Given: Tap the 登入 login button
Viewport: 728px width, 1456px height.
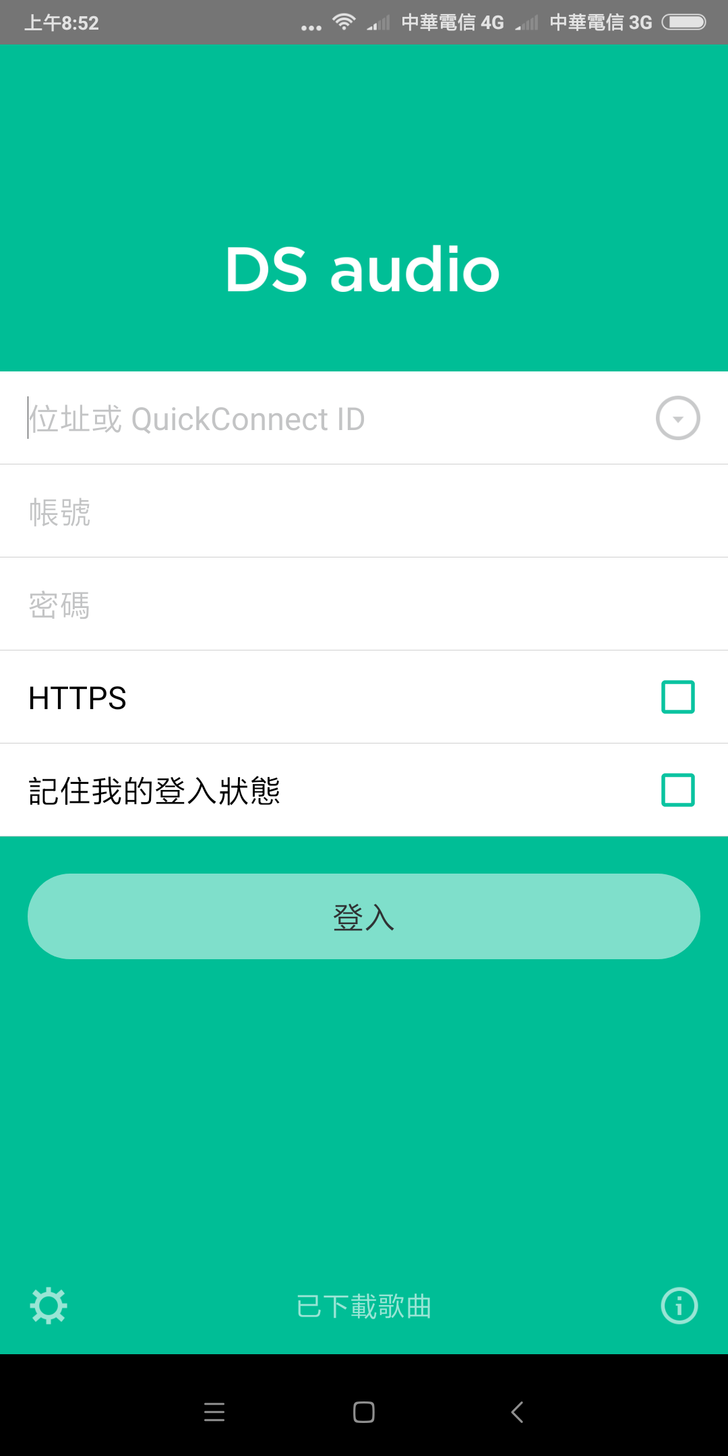Looking at the screenshot, I should [364, 916].
